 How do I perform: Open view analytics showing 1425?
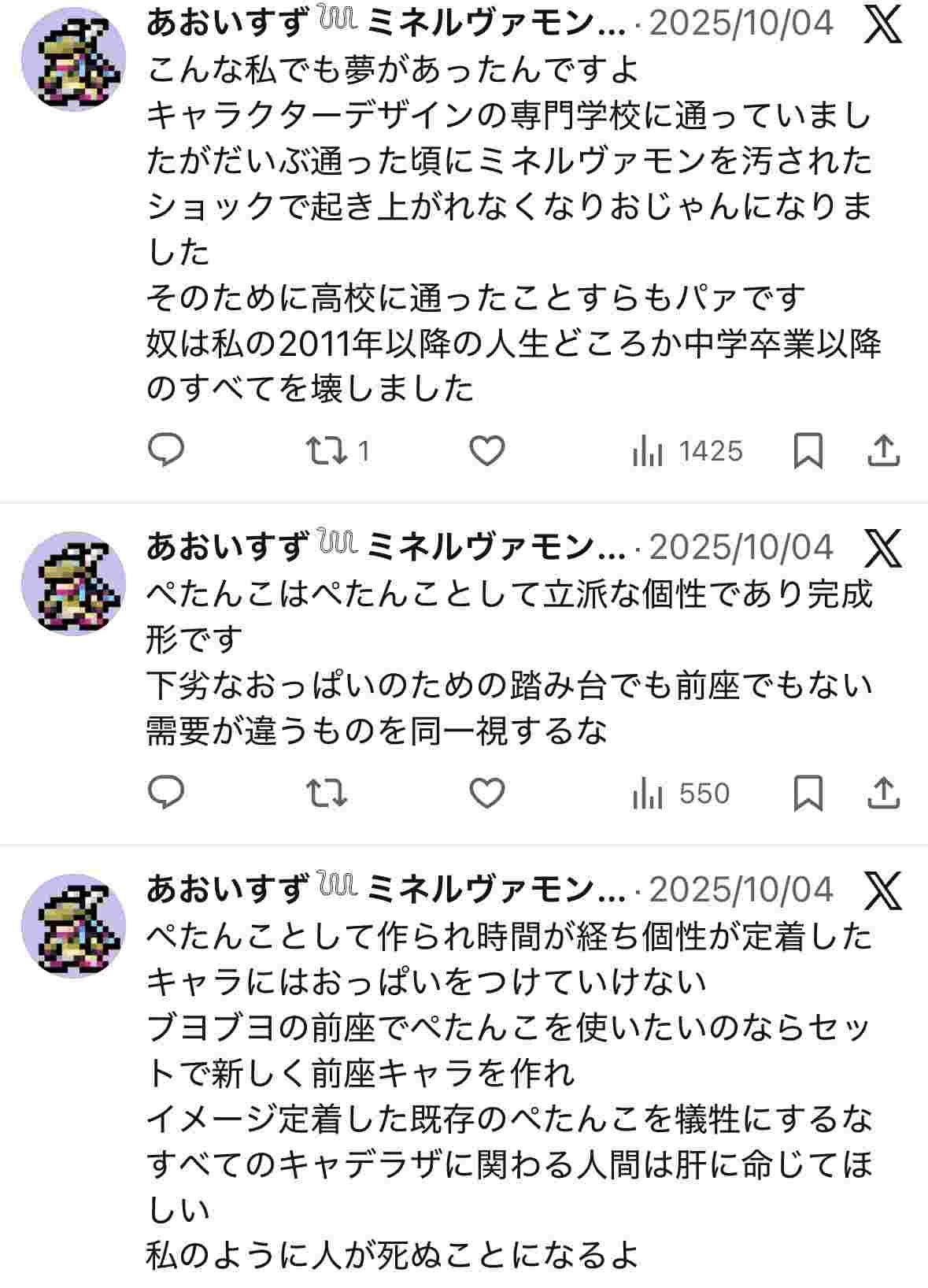pyautogui.click(x=687, y=451)
